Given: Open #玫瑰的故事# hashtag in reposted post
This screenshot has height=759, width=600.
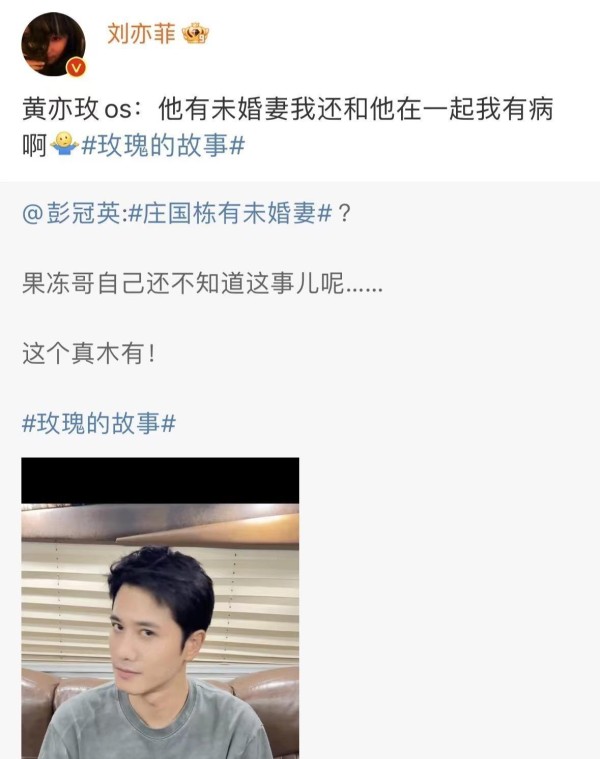Looking at the screenshot, I should (x=99, y=423).
